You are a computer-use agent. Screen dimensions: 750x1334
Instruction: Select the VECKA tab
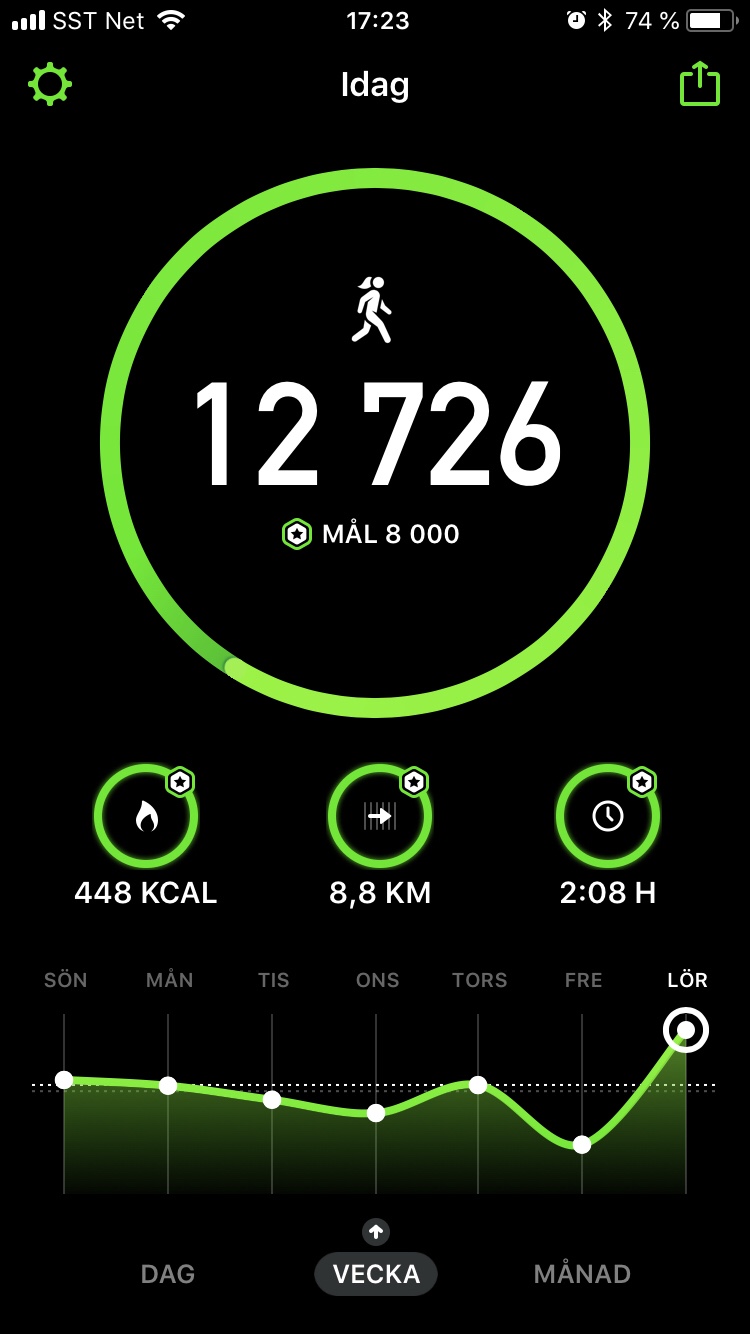point(376,1274)
